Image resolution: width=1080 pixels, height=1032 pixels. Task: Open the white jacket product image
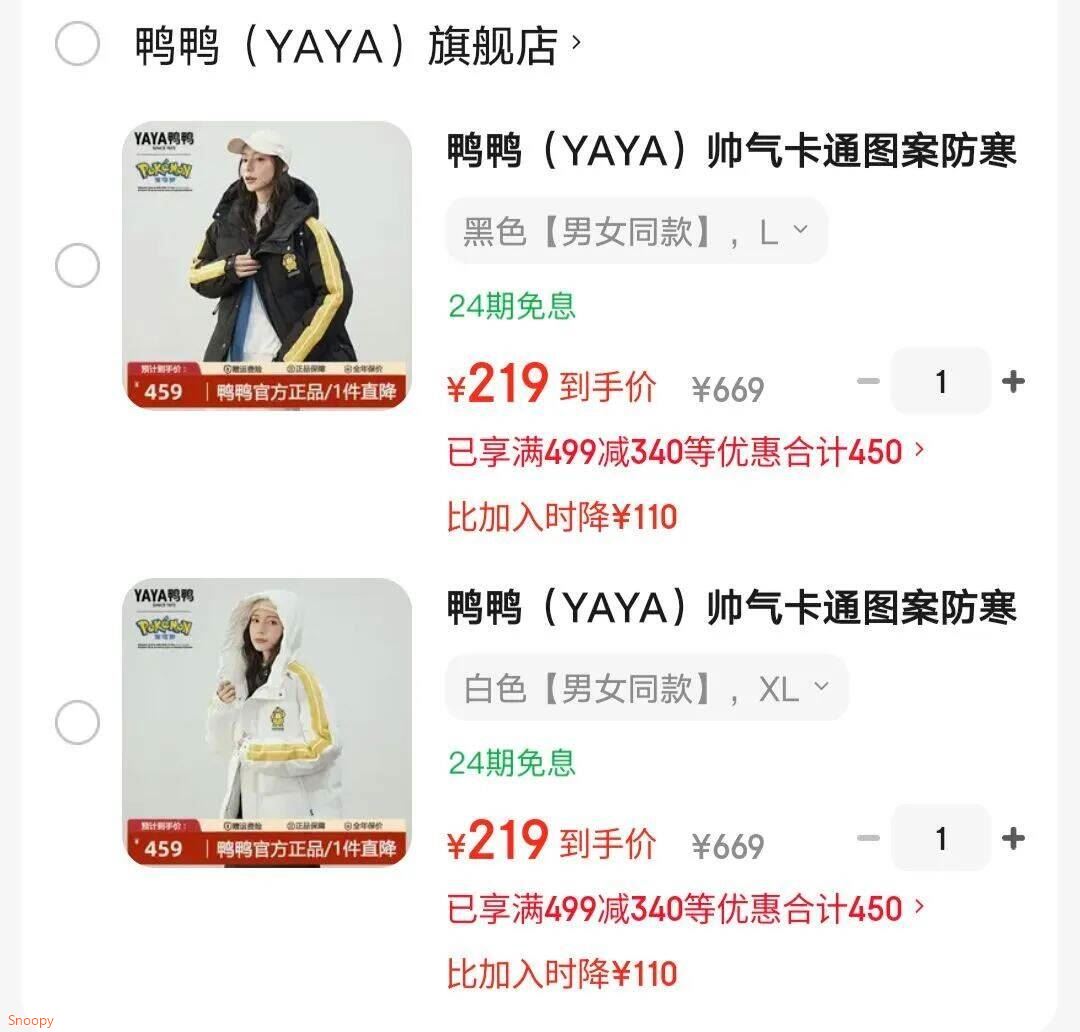[x=267, y=721]
